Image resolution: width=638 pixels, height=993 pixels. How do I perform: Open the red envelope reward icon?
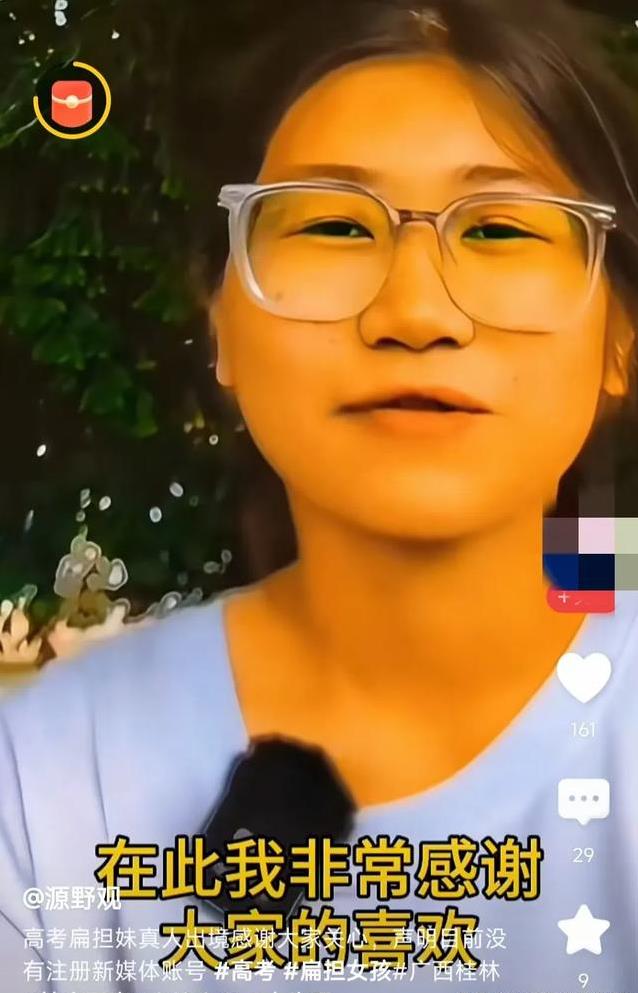pyautogui.click(x=72, y=100)
